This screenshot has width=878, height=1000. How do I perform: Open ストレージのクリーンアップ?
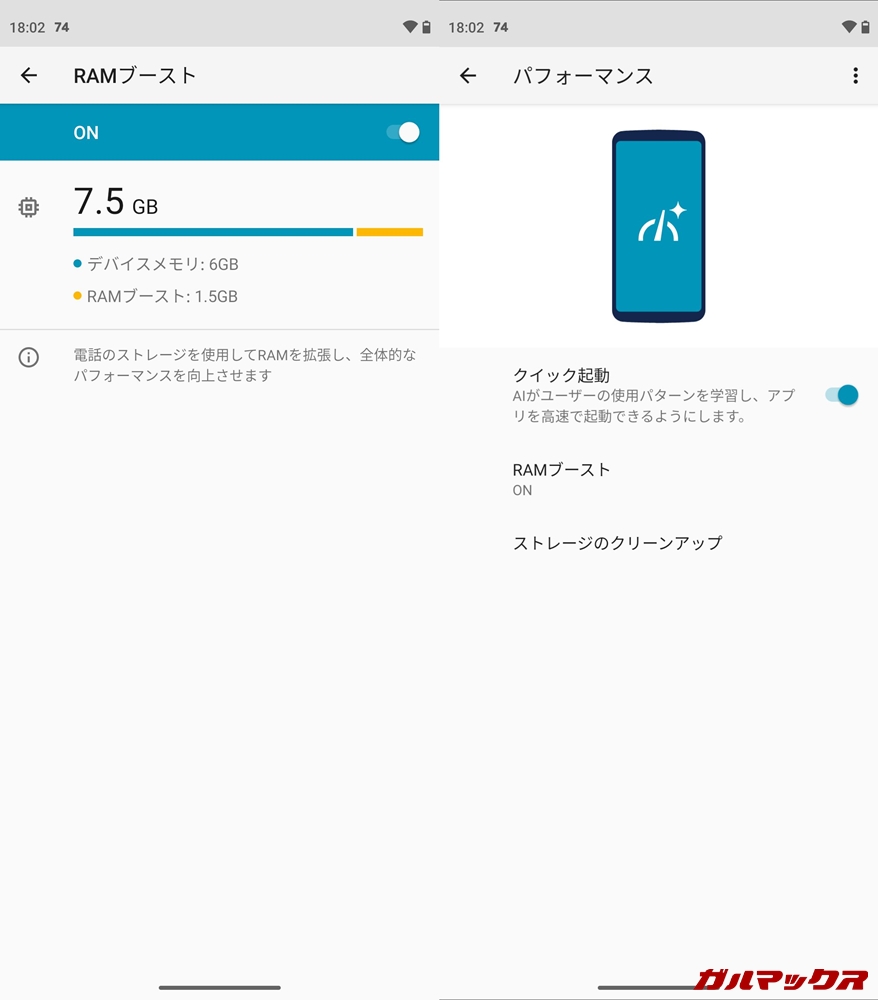[617, 543]
